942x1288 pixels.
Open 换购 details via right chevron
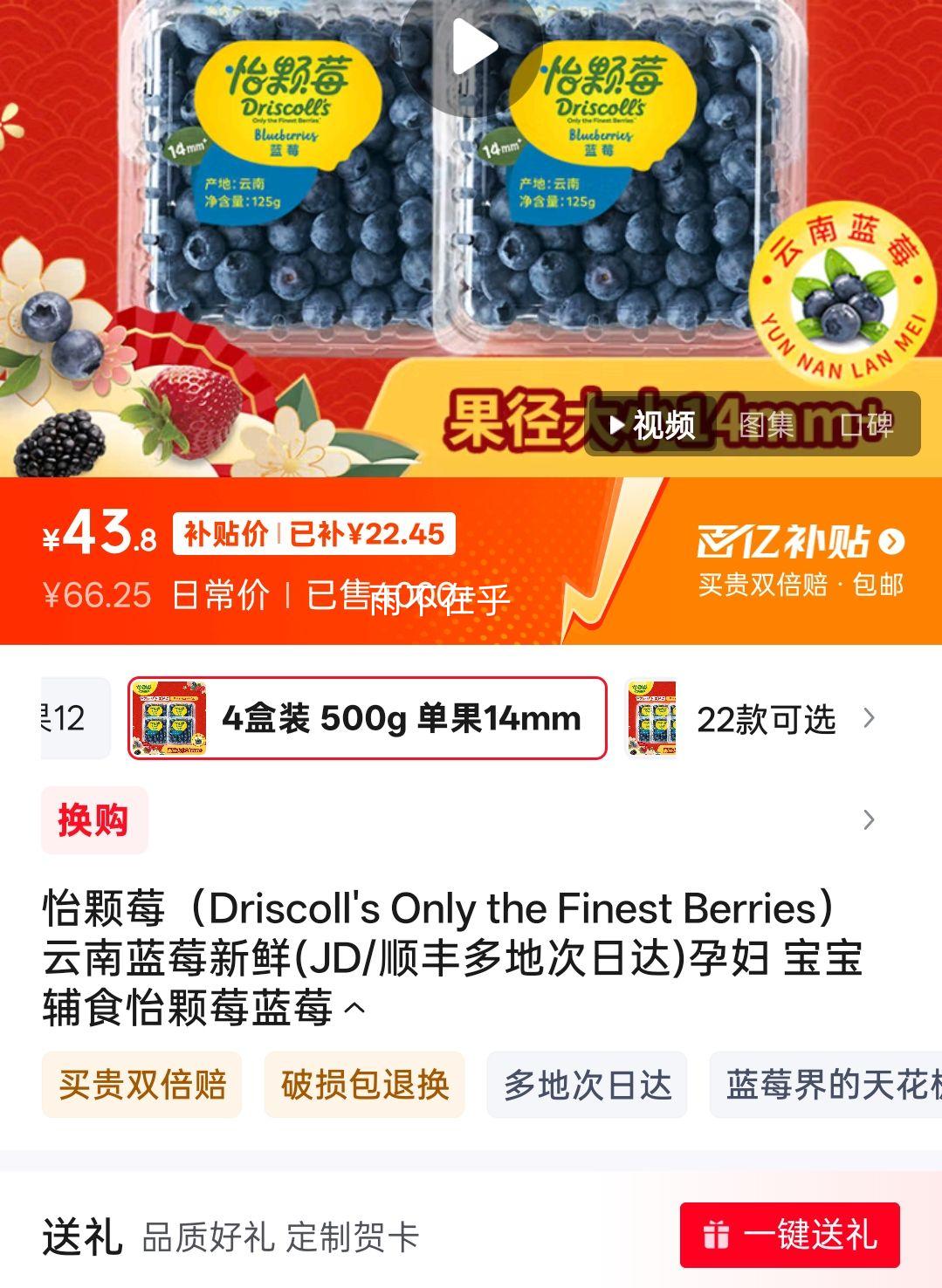click(x=867, y=819)
